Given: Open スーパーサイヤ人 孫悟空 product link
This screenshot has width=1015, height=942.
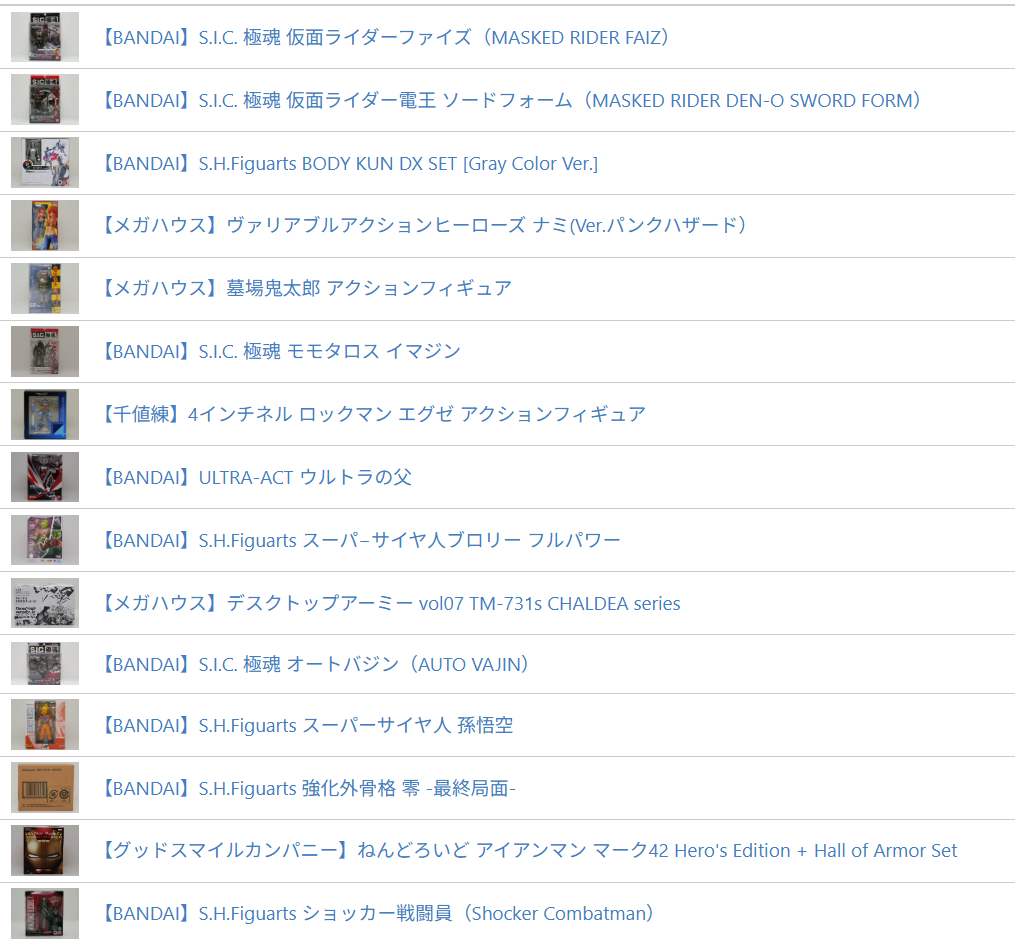Looking at the screenshot, I should pyautogui.click(x=306, y=726).
